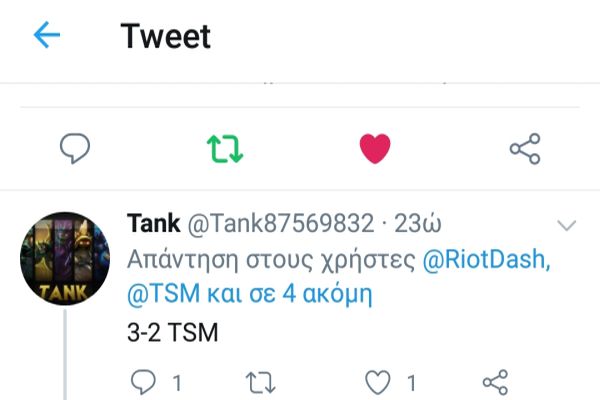Go back with the arrow
The image size is (600, 400).
pos(46,36)
